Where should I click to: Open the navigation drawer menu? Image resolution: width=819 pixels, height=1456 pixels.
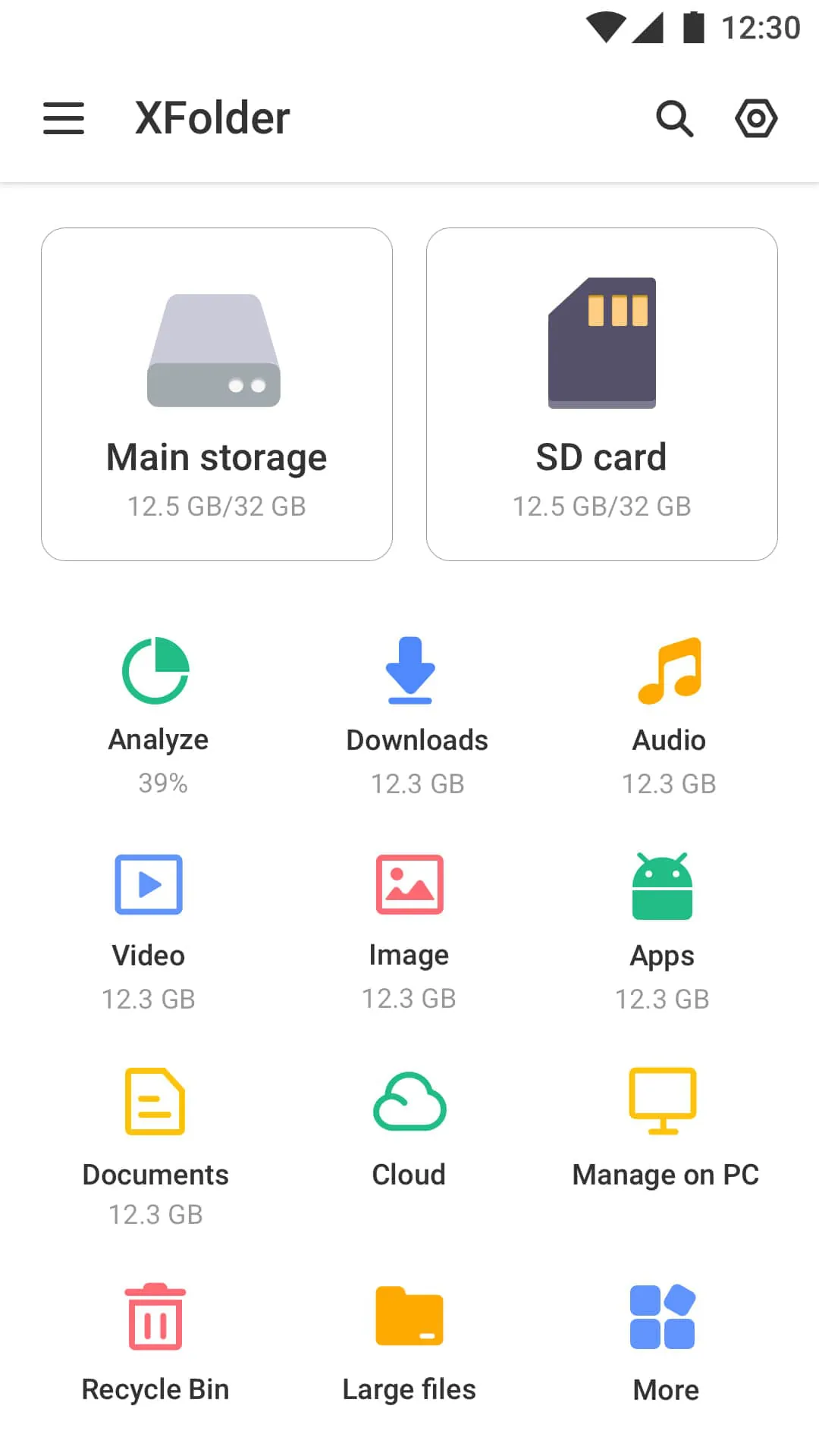64,118
